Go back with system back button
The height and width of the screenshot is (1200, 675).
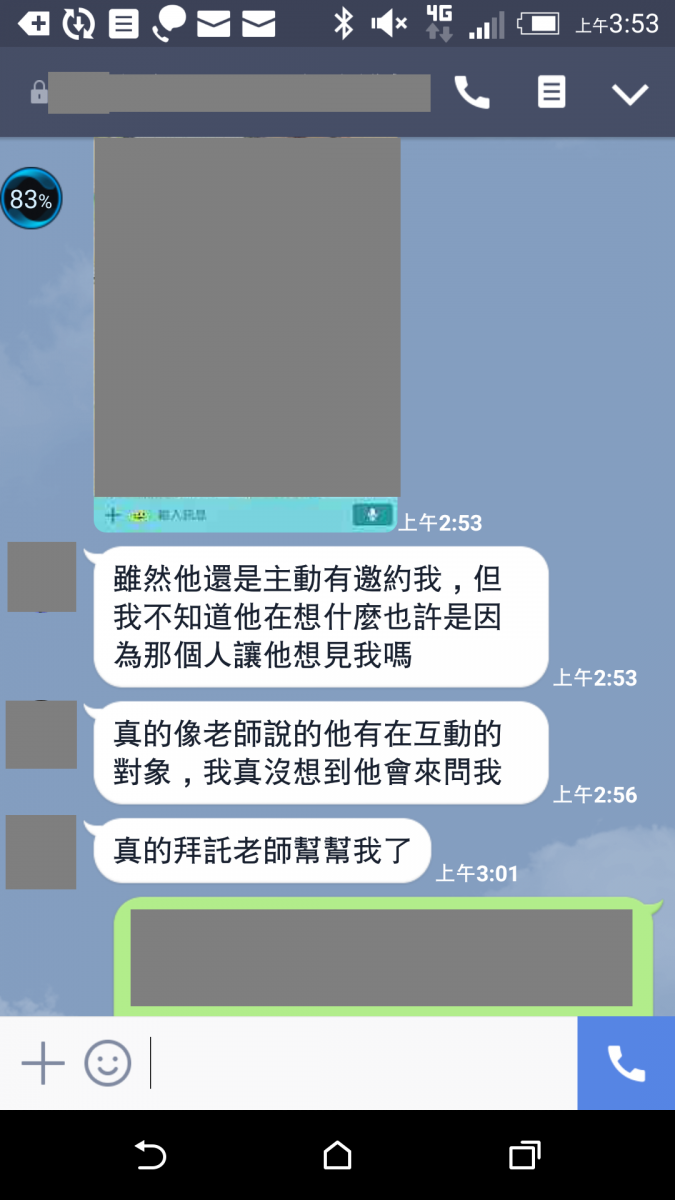(x=150, y=1156)
